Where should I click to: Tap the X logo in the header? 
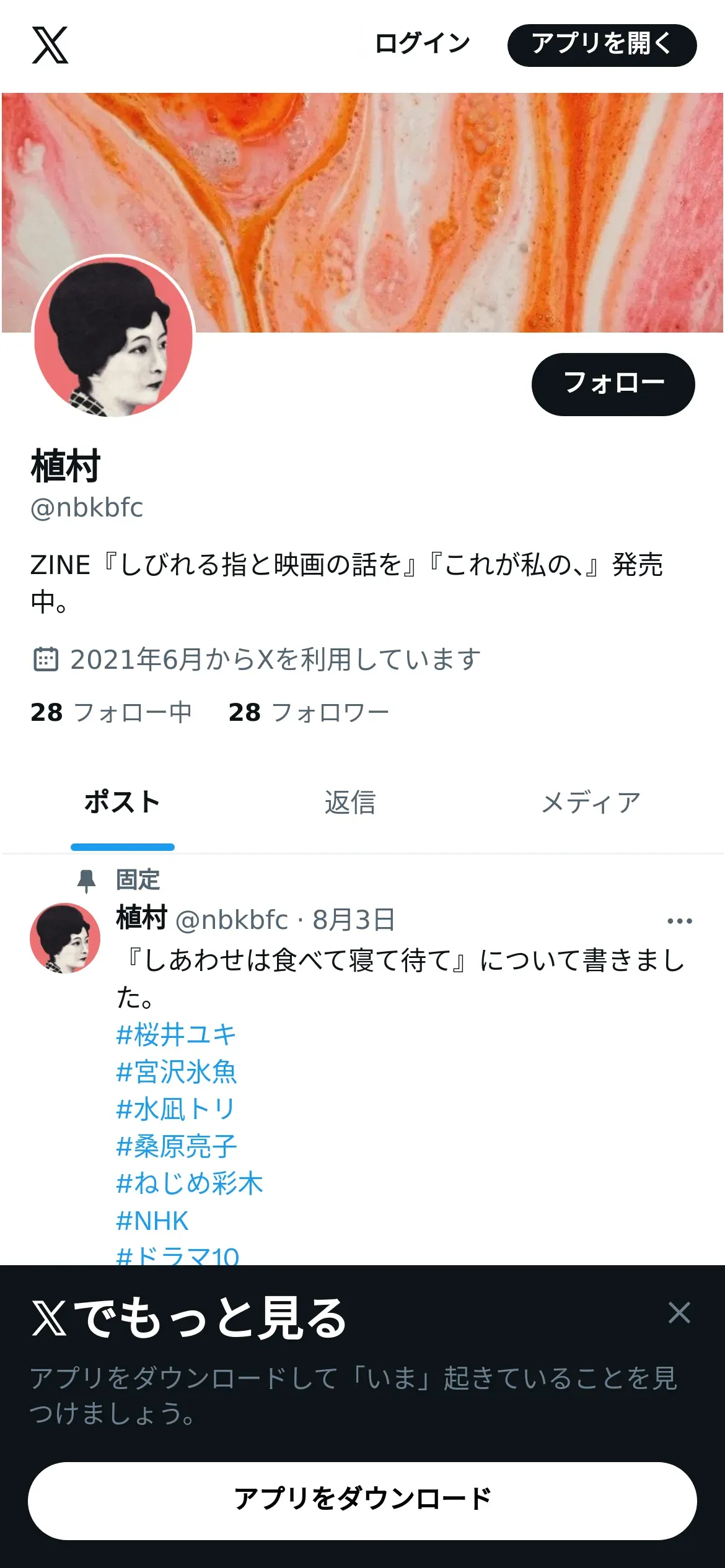pos(50,45)
